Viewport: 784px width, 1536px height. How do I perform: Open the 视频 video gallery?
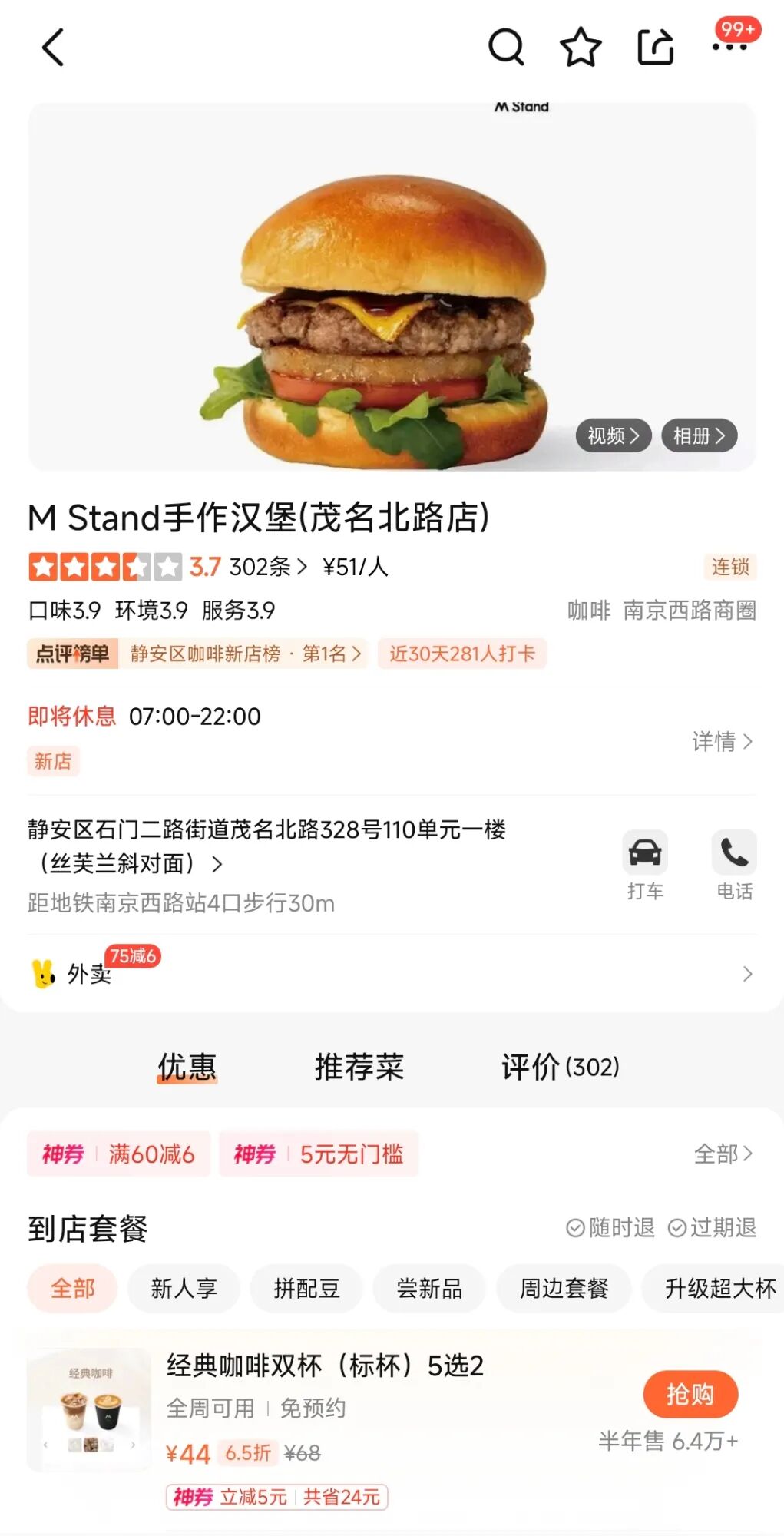click(x=614, y=435)
